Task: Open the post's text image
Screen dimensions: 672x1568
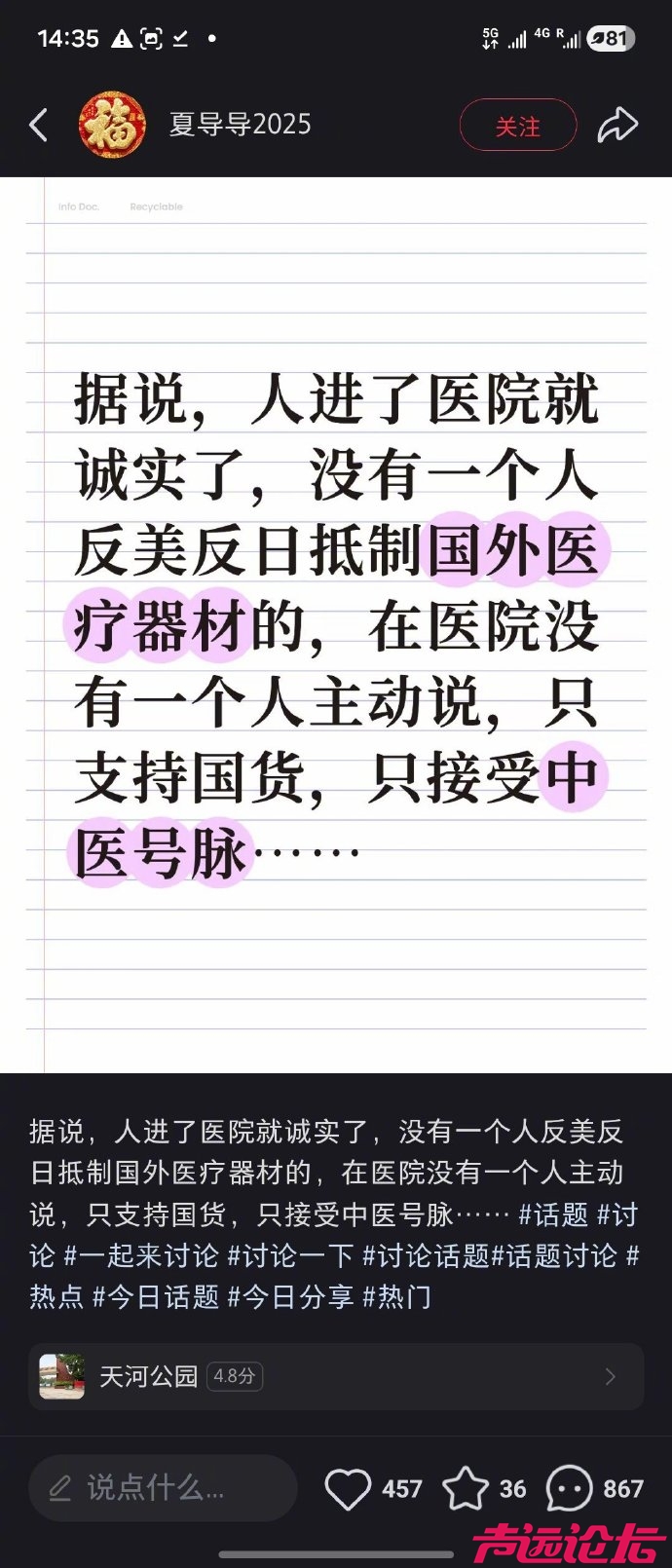Action: [x=336, y=623]
